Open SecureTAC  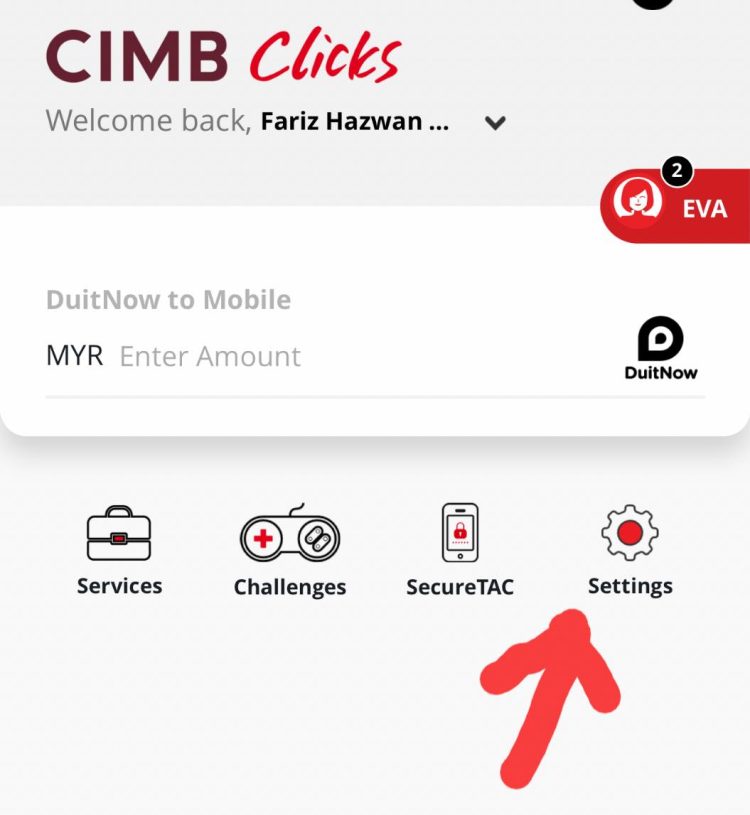pos(460,550)
